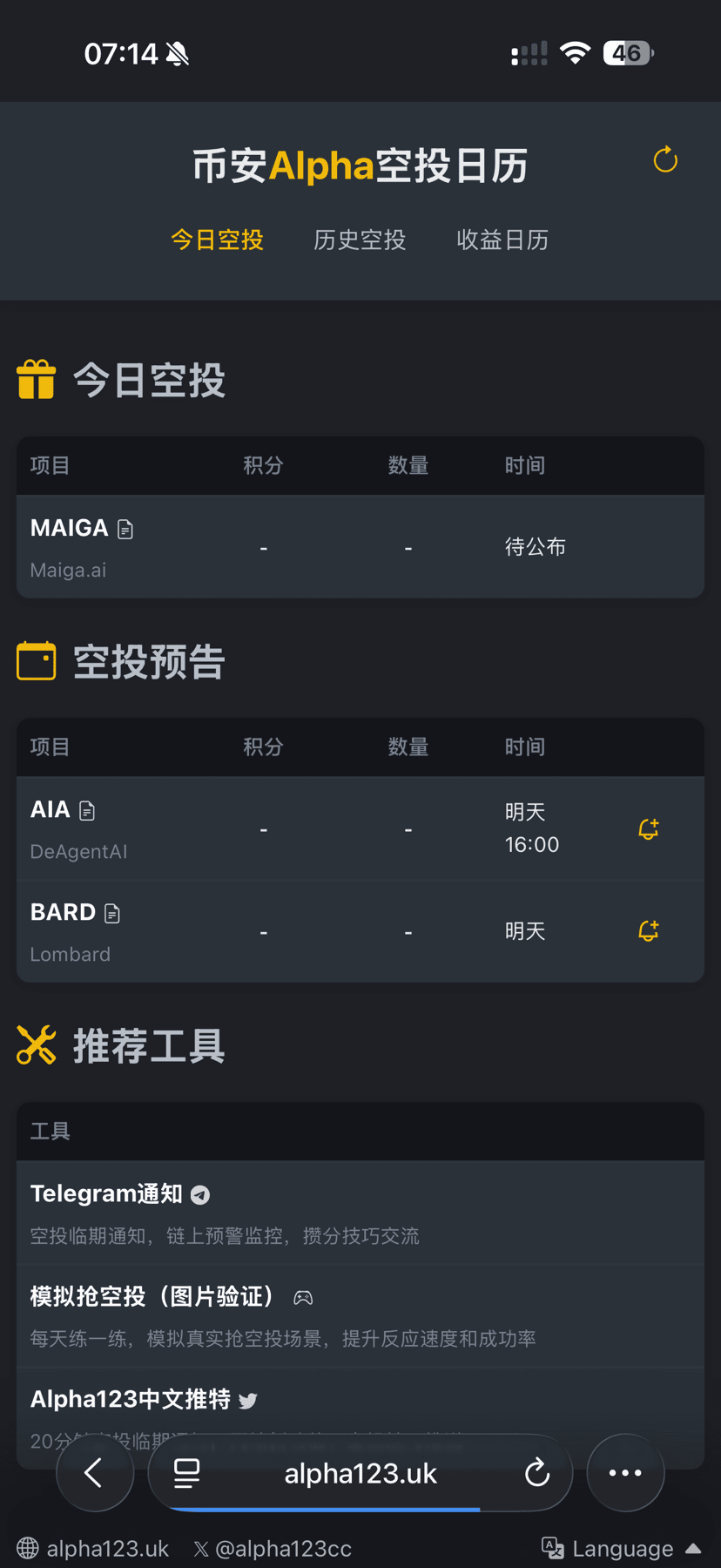Open the Telegram通知 tool row
Image resolution: width=721 pixels, height=1568 pixels.
pos(360,1213)
